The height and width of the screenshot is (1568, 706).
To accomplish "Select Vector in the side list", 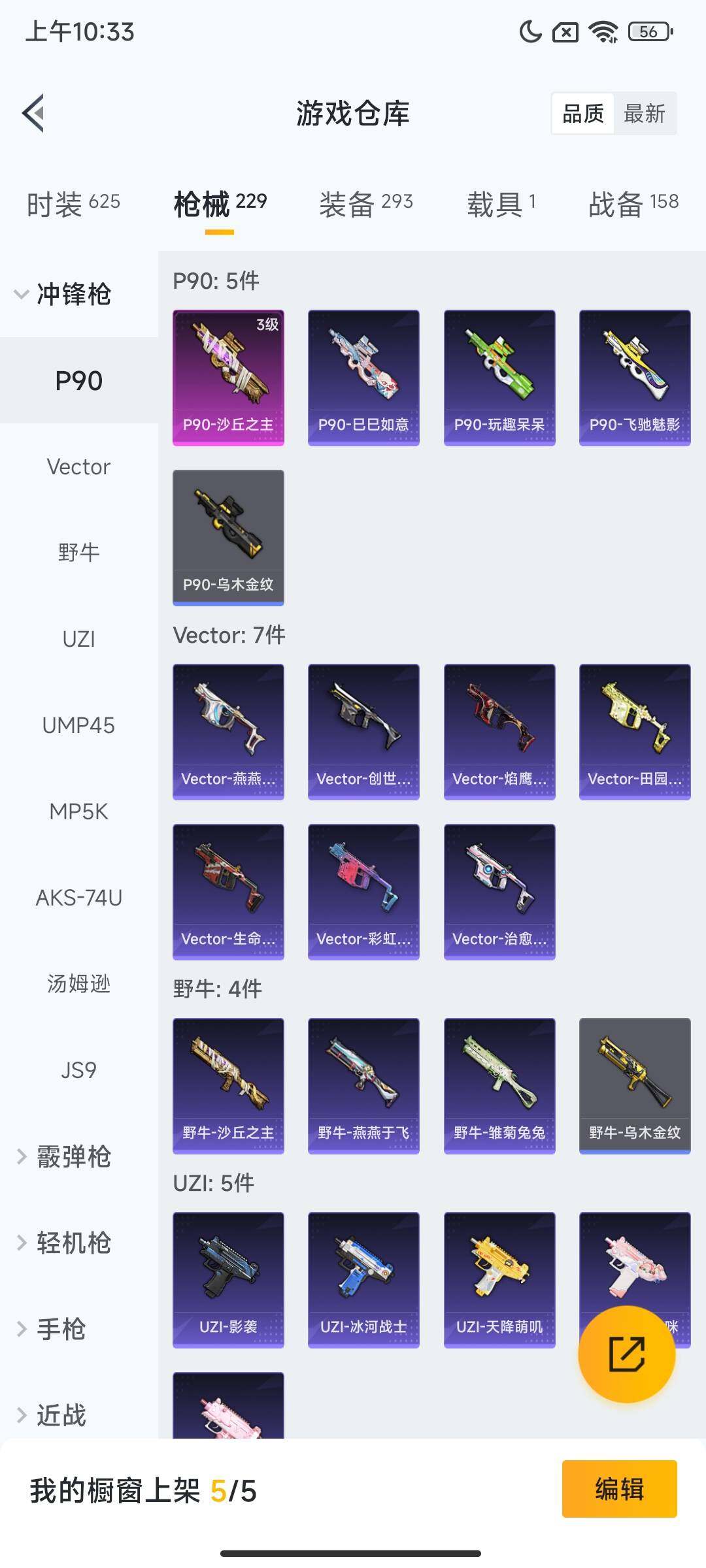I will click(78, 466).
